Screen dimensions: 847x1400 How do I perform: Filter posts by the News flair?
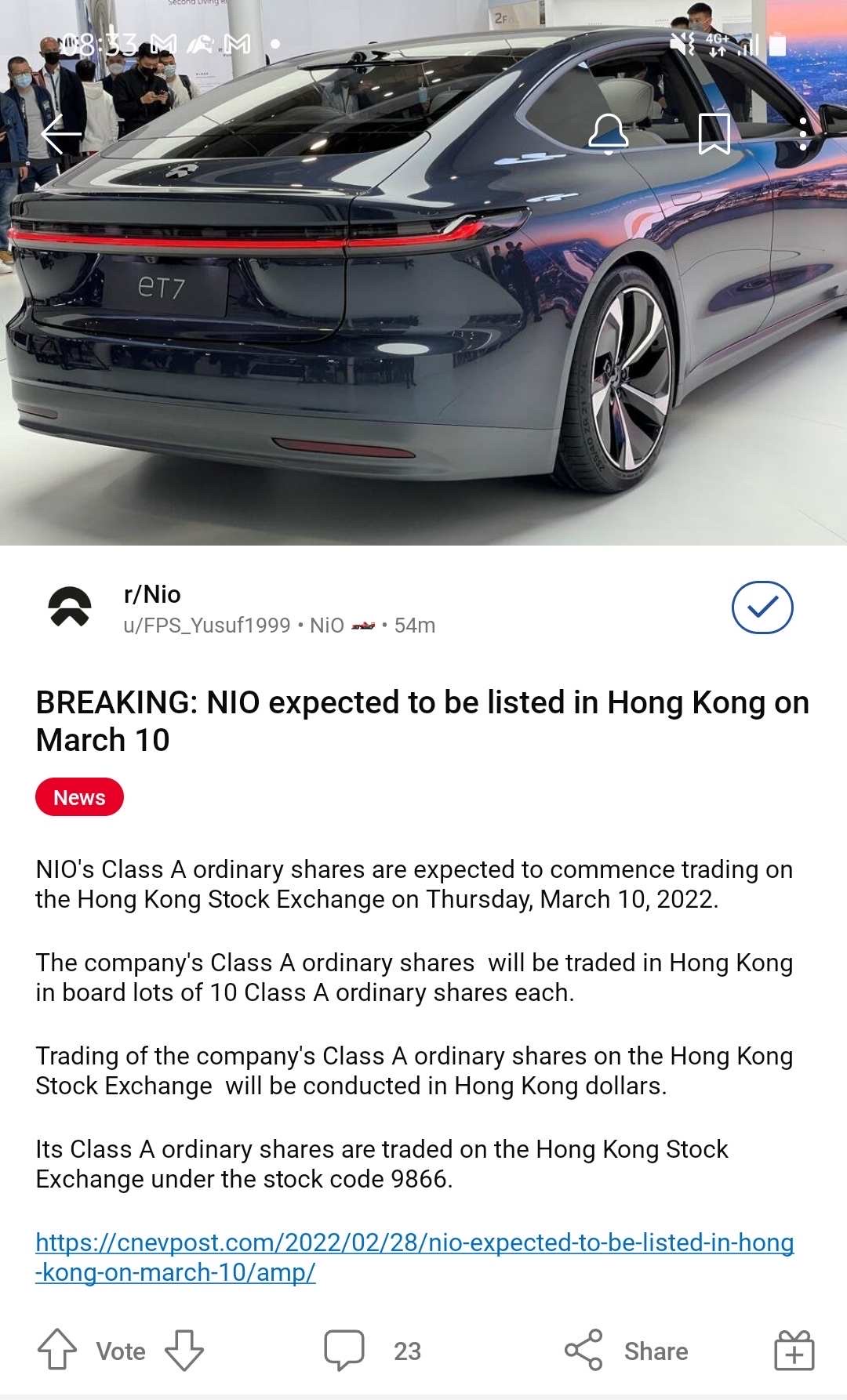(x=79, y=797)
